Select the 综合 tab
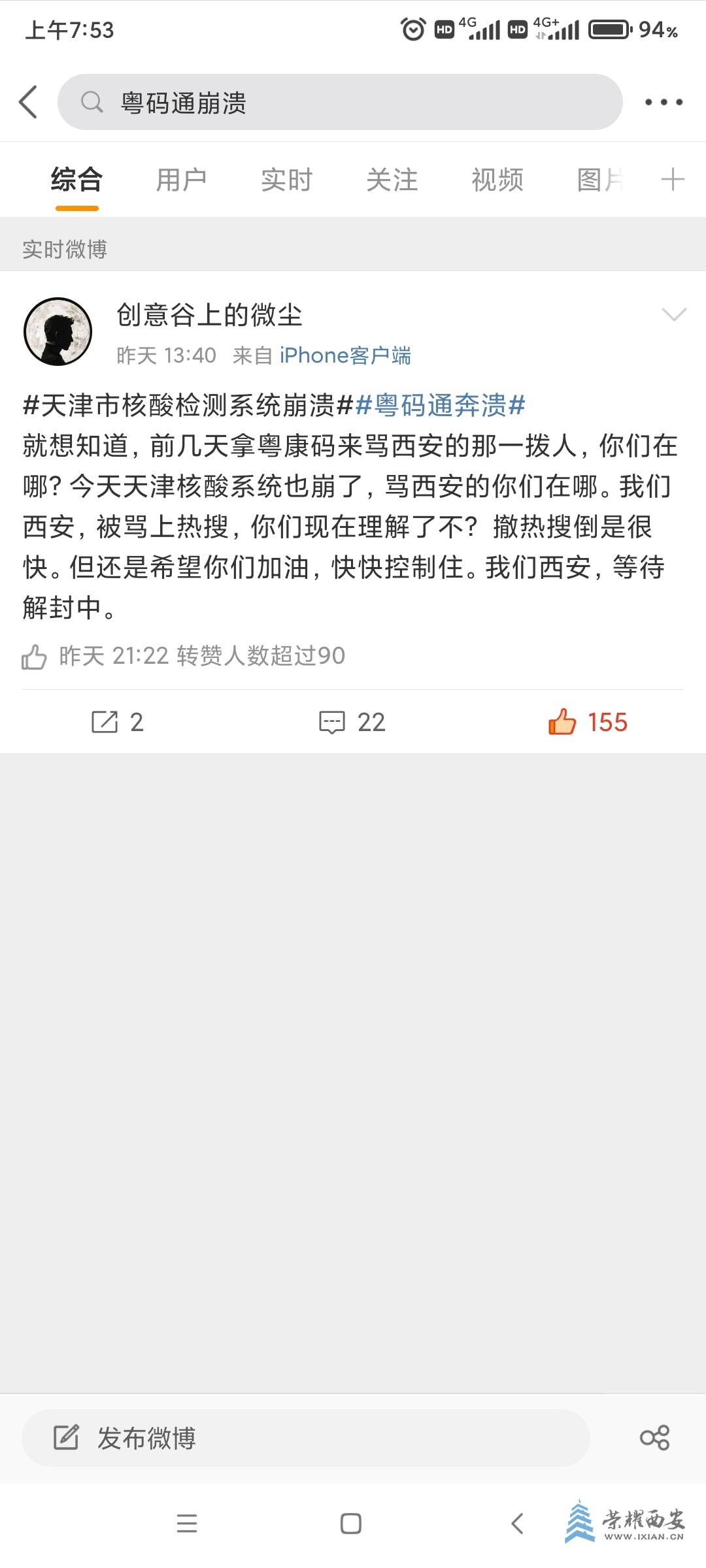Screen dimensions: 706x1568 coord(76,180)
